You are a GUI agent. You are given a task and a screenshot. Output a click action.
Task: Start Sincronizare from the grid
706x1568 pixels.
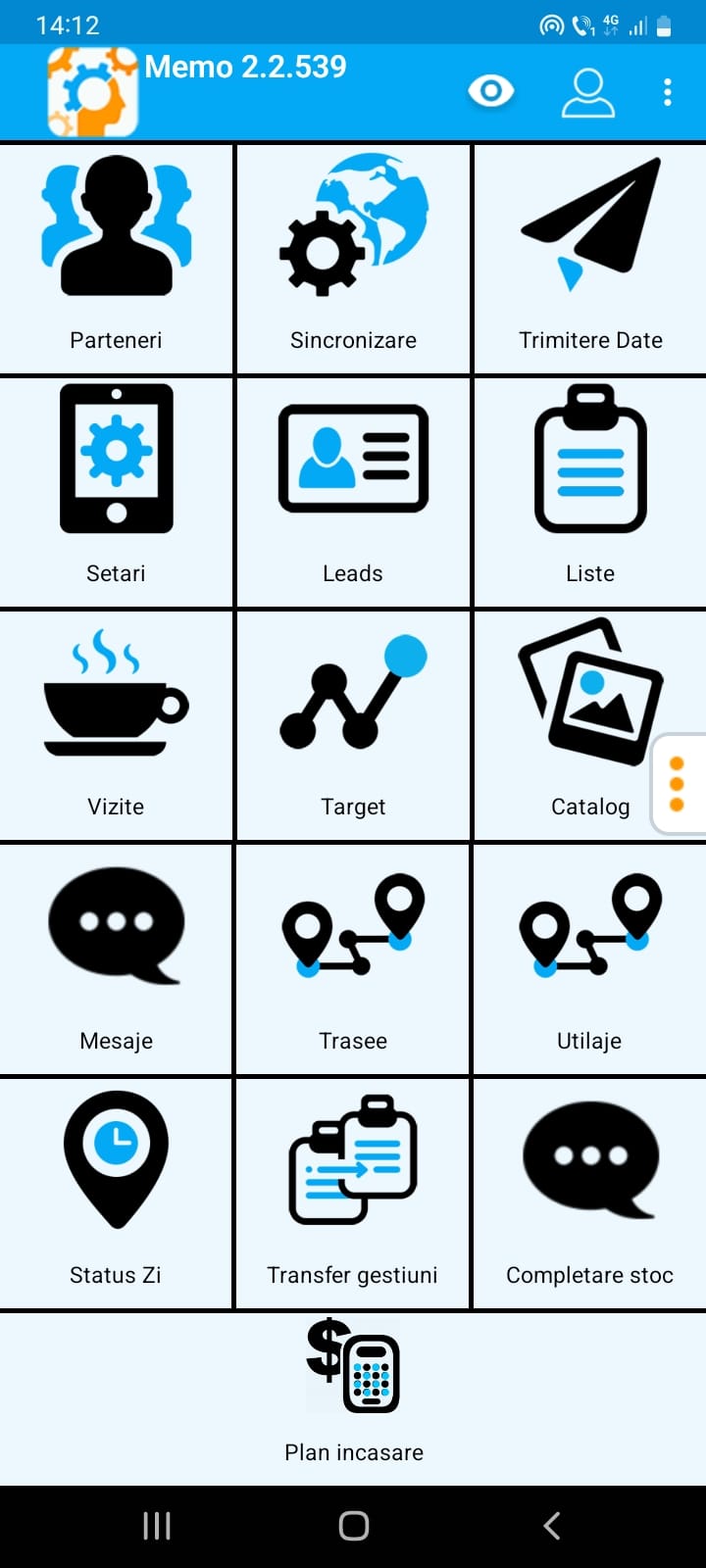tap(353, 259)
